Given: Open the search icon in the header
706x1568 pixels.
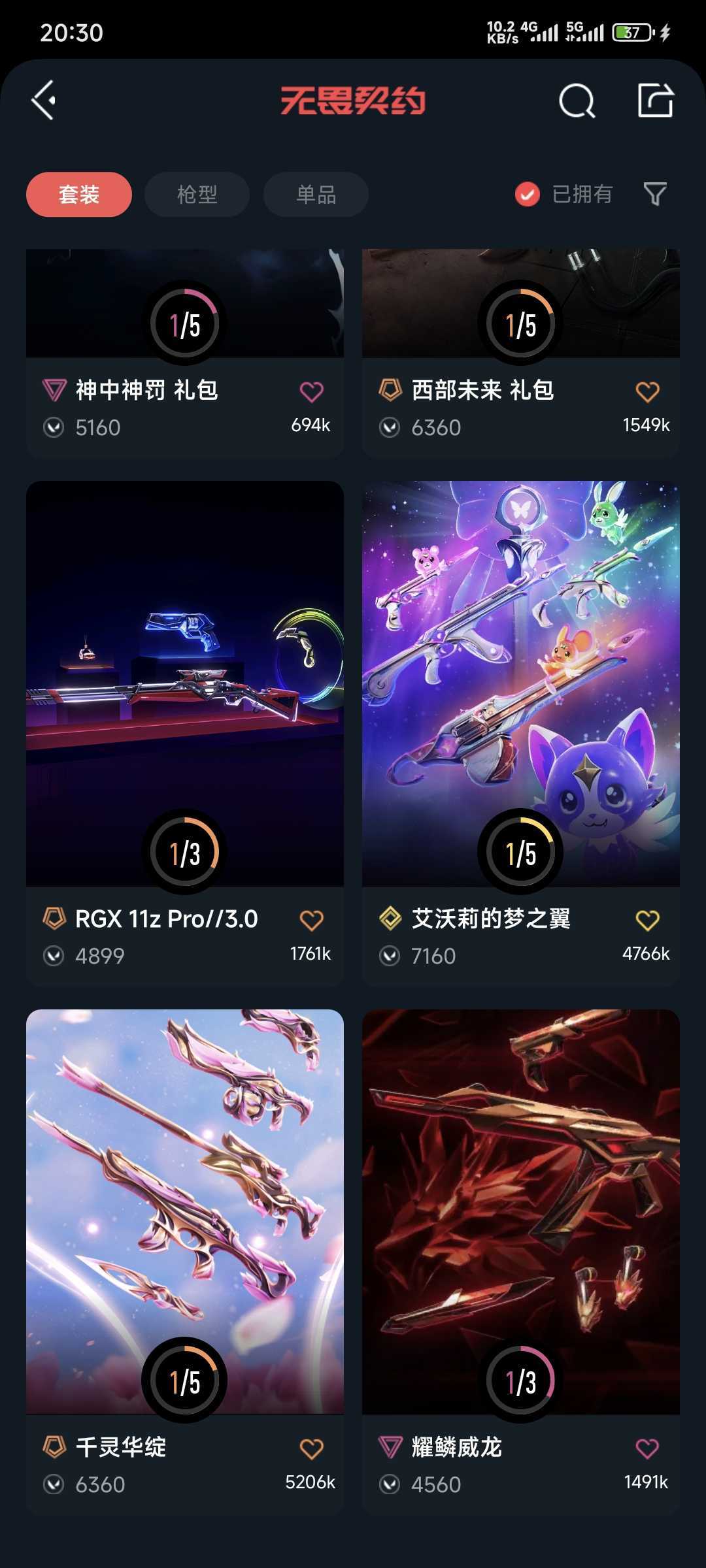Looking at the screenshot, I should point(577,101).
